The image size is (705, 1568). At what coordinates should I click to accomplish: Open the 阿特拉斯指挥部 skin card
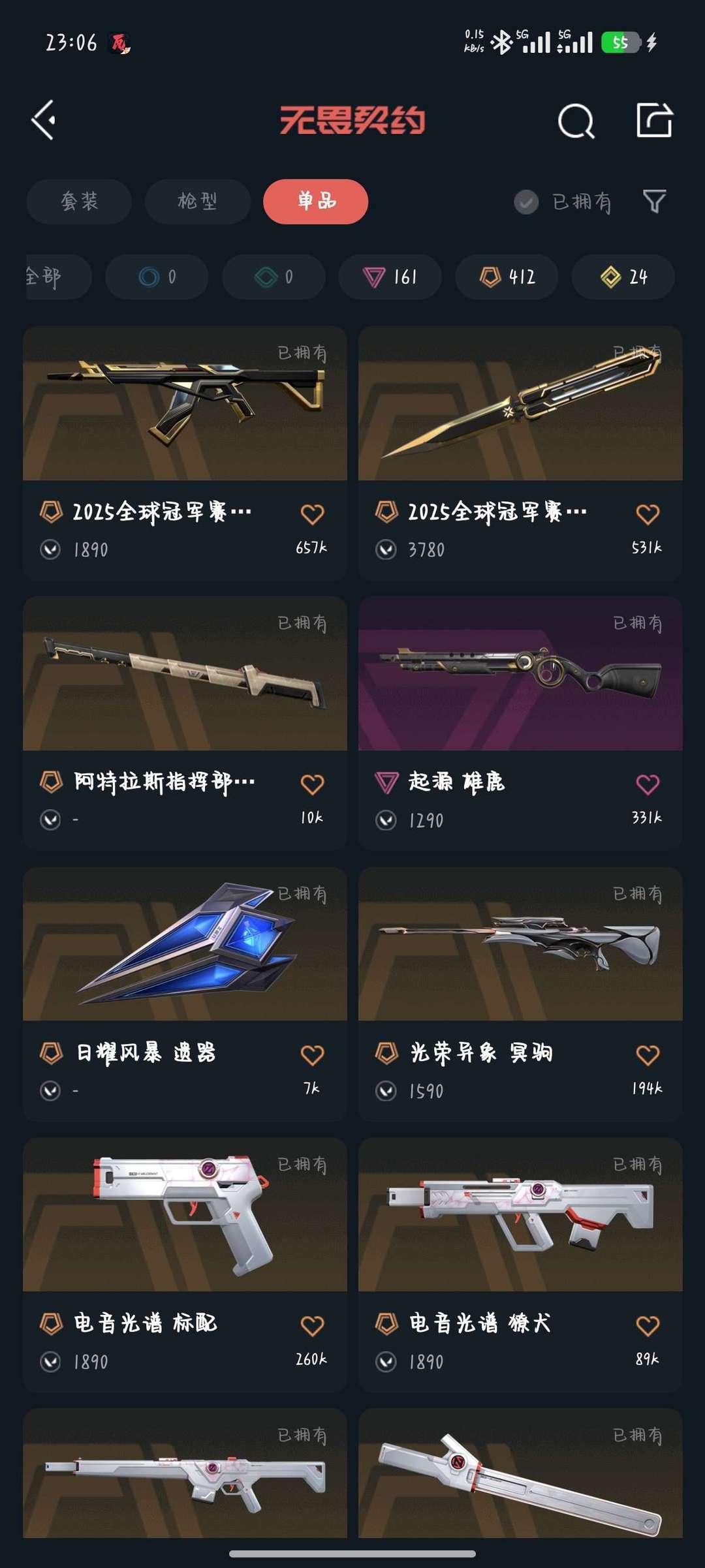coord(185,723)
